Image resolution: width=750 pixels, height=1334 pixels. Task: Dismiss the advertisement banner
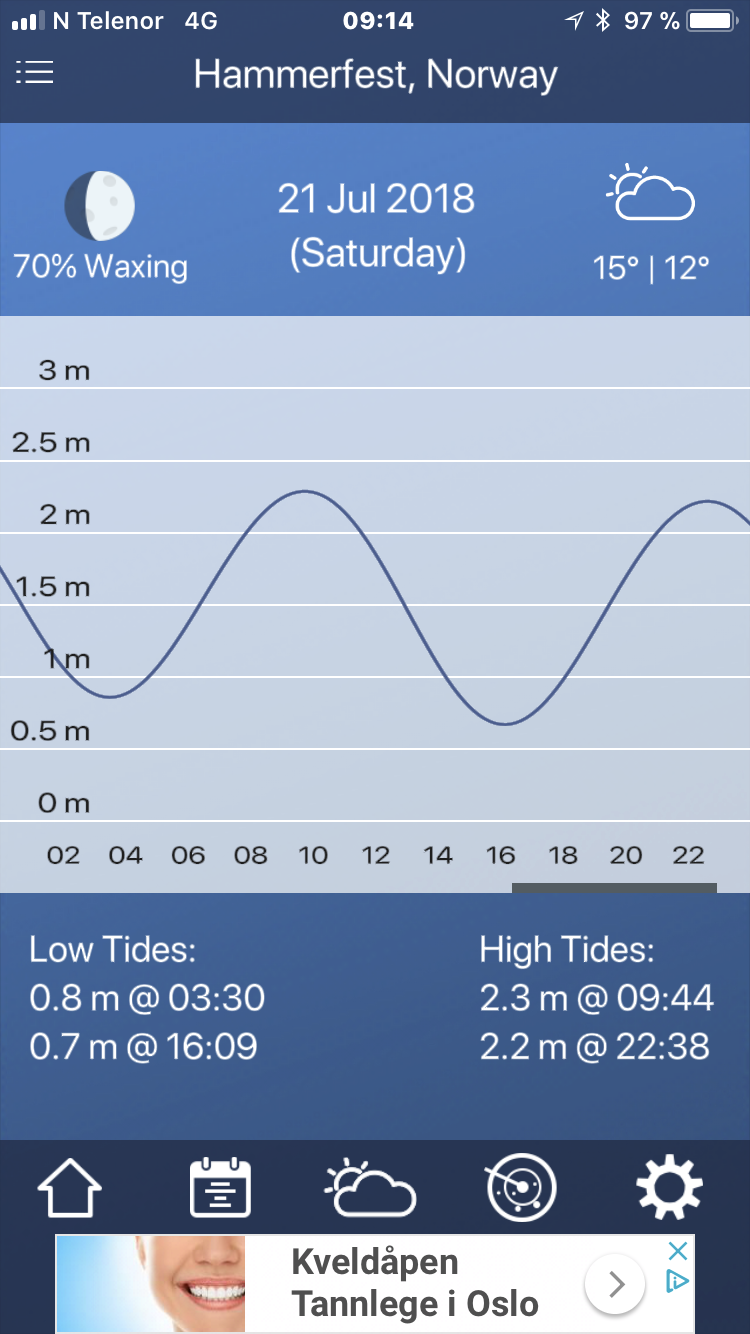678,1251
